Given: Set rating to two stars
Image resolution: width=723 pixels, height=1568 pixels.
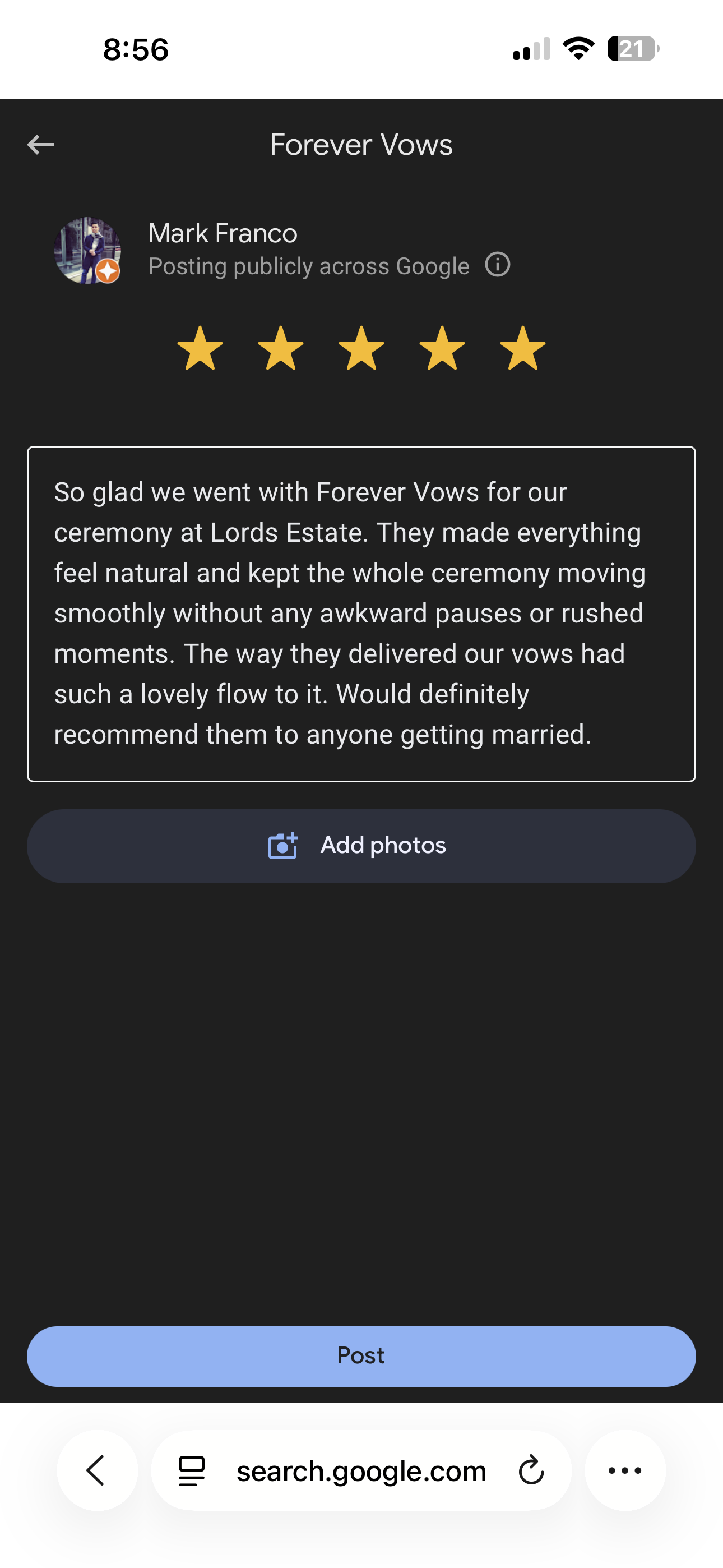Looking at the screenshot, I should [281, 348].
